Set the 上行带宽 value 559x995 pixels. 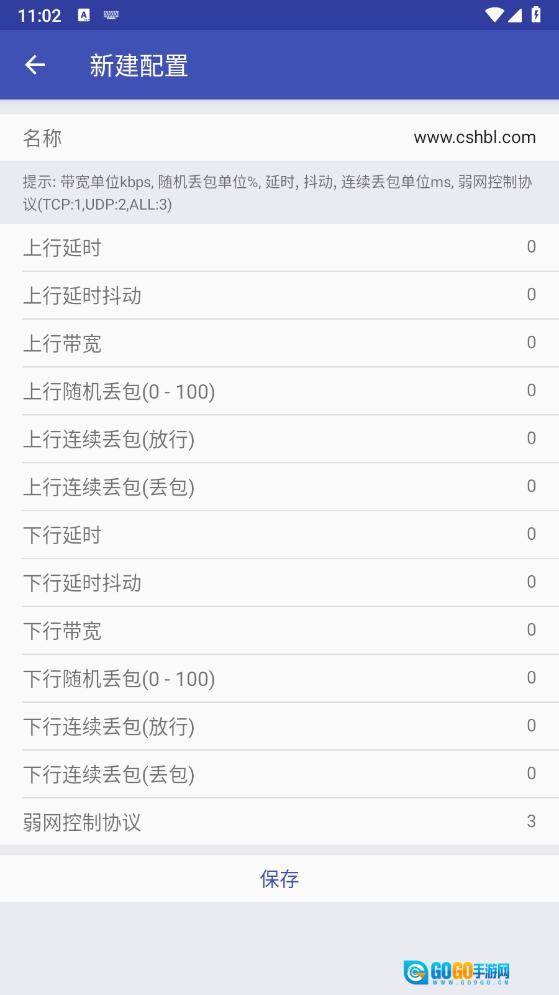279,343
